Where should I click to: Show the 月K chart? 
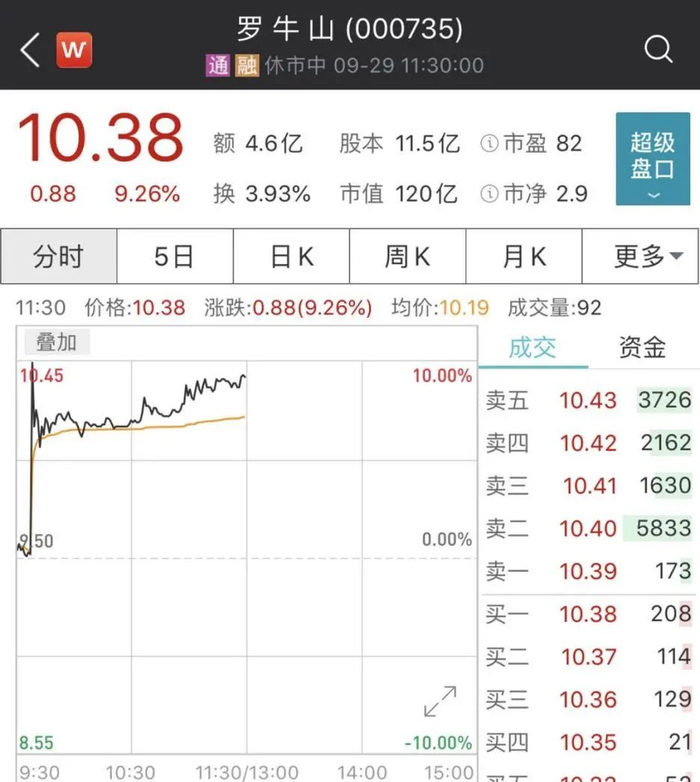click(x=524, y=257)
